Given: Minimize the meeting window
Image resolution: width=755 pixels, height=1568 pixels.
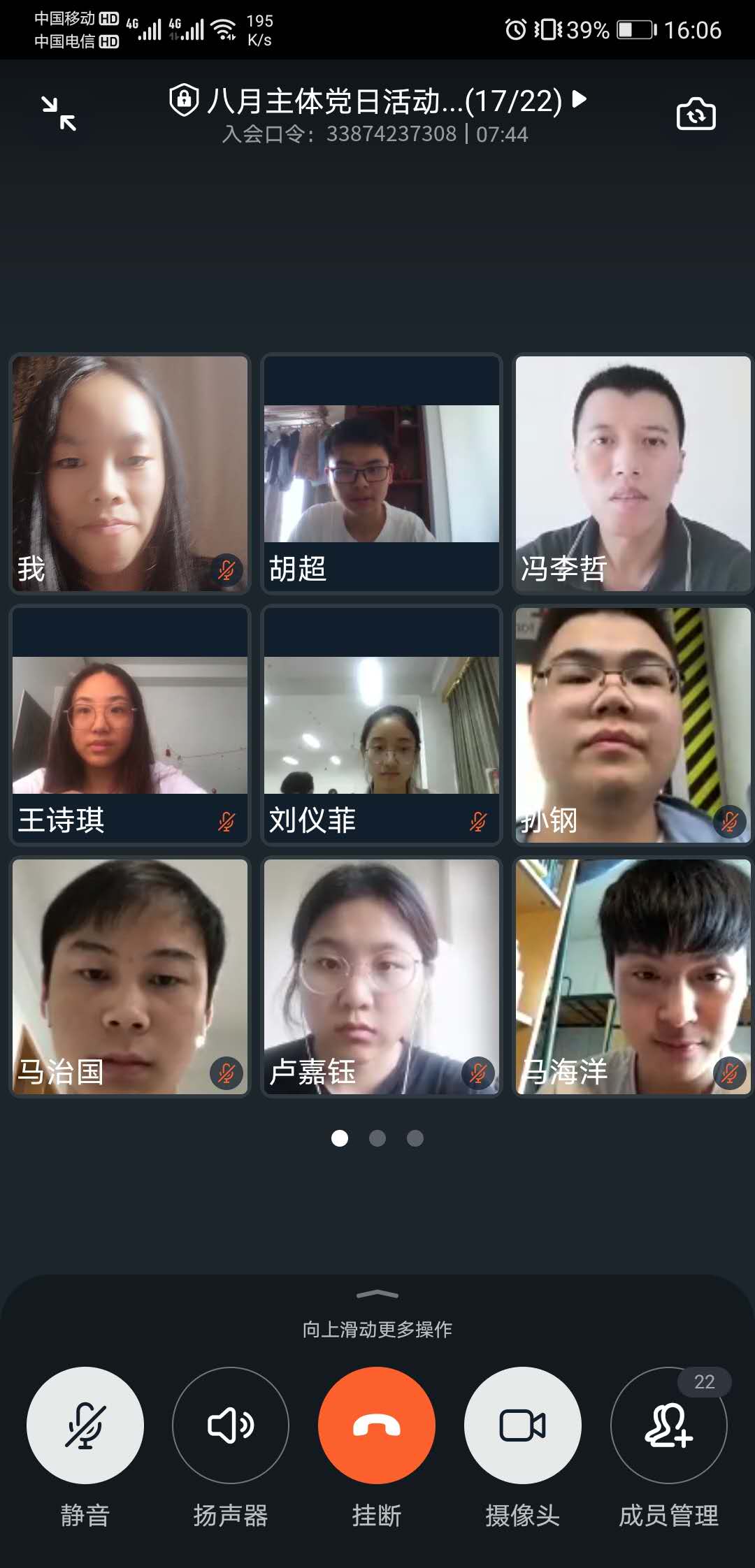Looking at the screenshot, I should click(59, 114).
